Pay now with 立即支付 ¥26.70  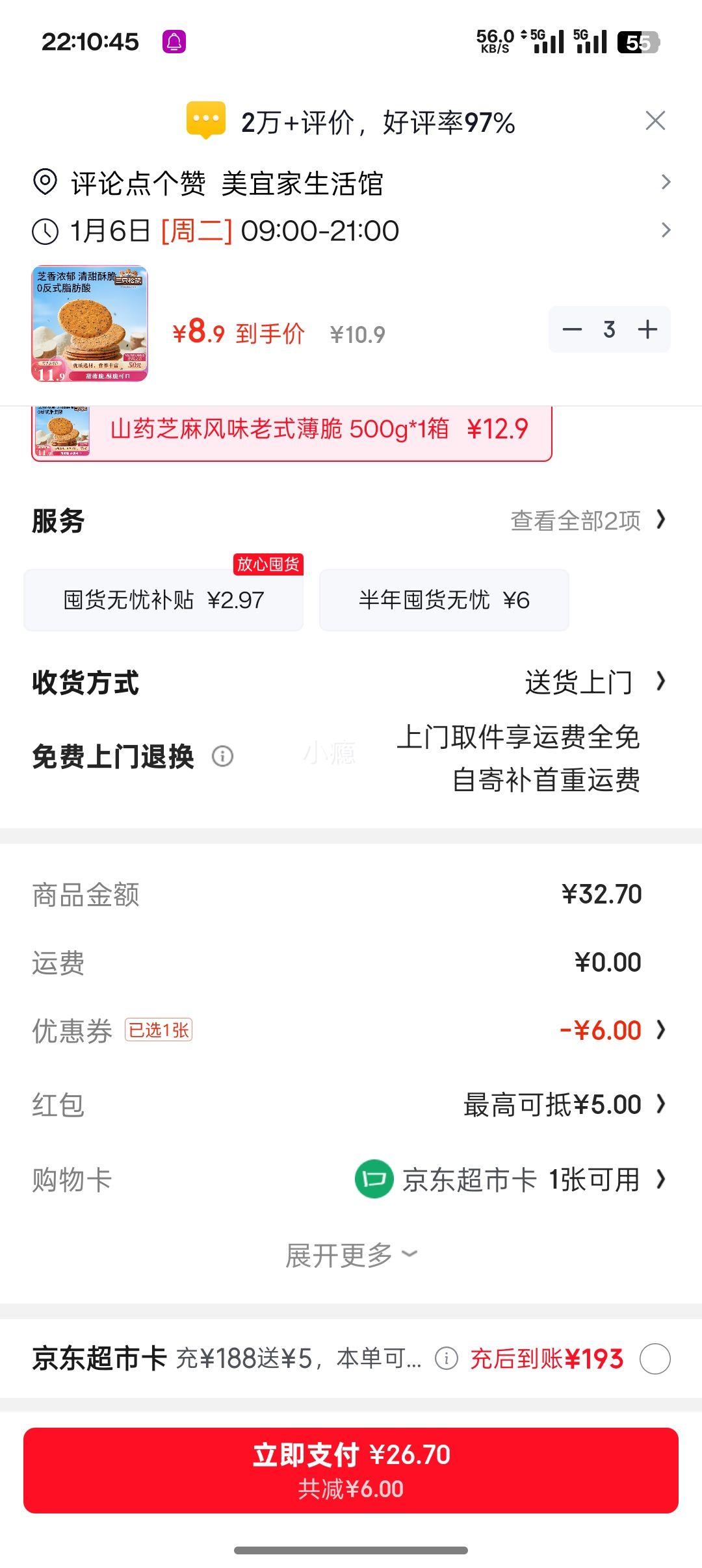tap(351, 1470)
